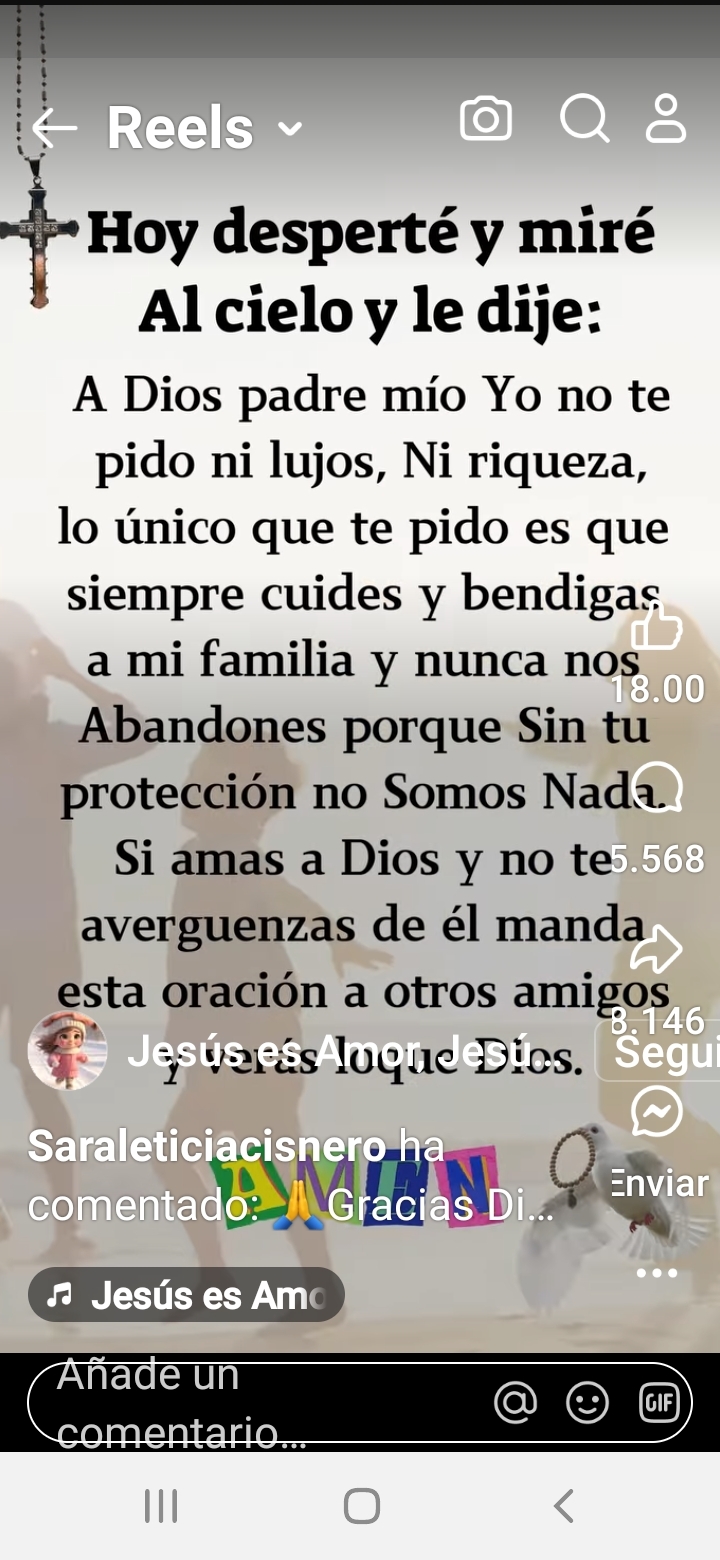The width and height of the screenshot is (720, 1560).
Task: Open the comments on this reel
Action: click(x=658, y=788)
